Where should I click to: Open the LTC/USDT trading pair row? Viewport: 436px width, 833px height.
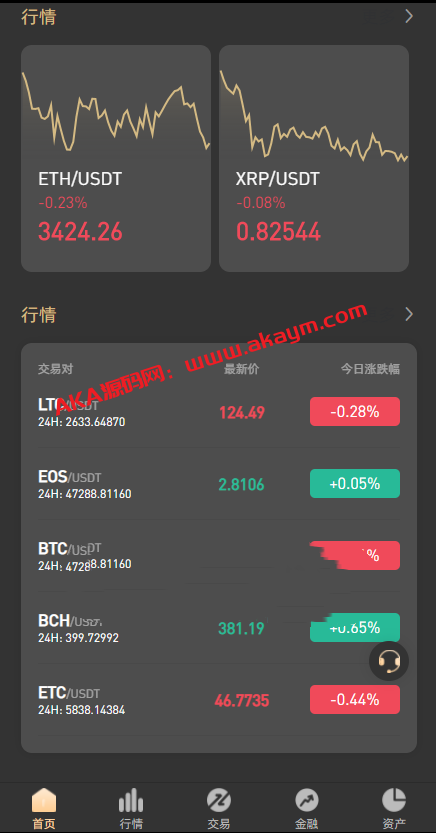click(219, 412)
